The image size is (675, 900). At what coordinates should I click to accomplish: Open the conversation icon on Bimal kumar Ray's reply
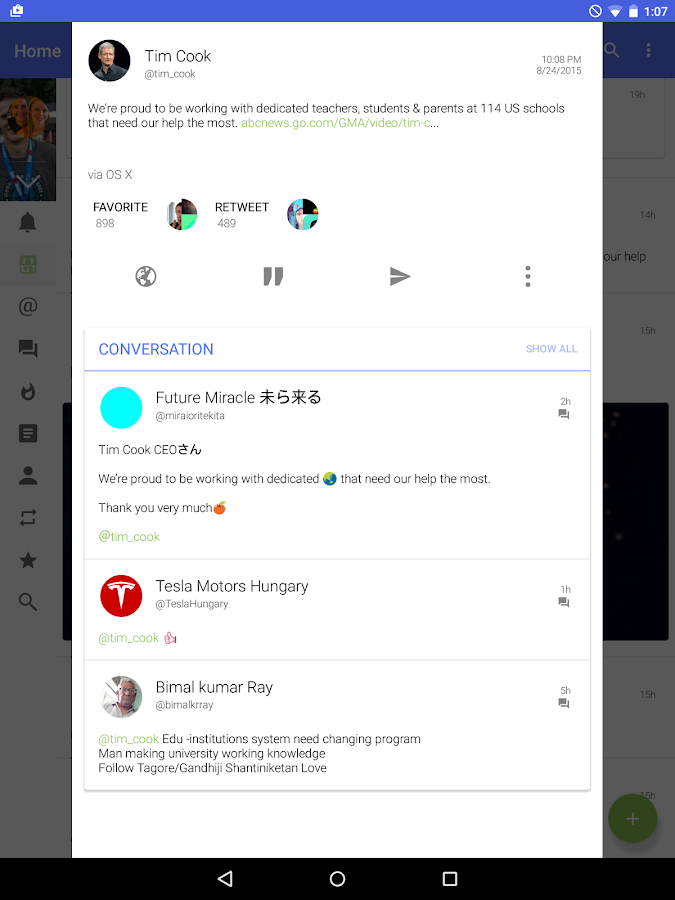(x=564, y=704)
